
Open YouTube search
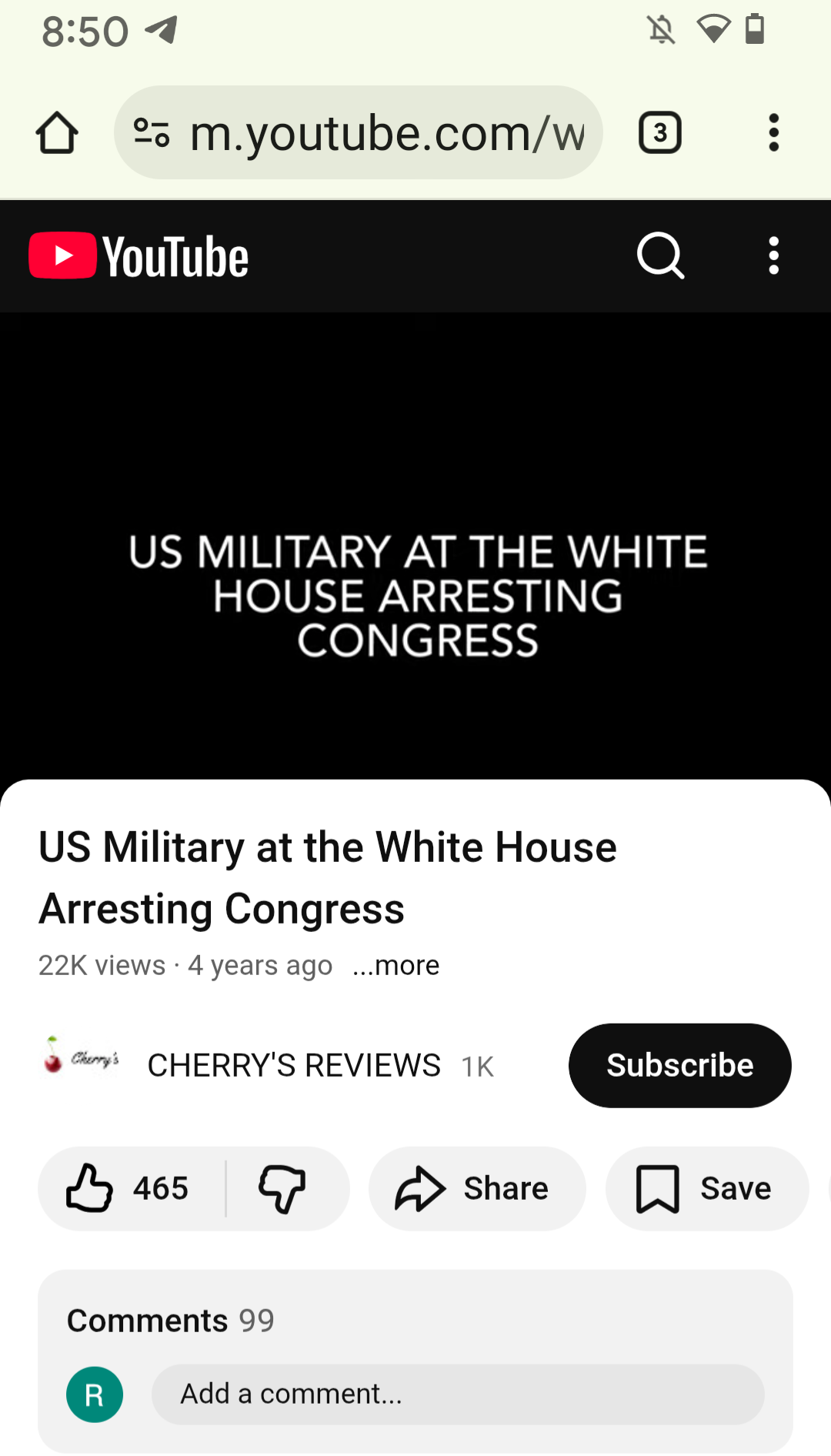pyautogui.click(x=660, y=255)
